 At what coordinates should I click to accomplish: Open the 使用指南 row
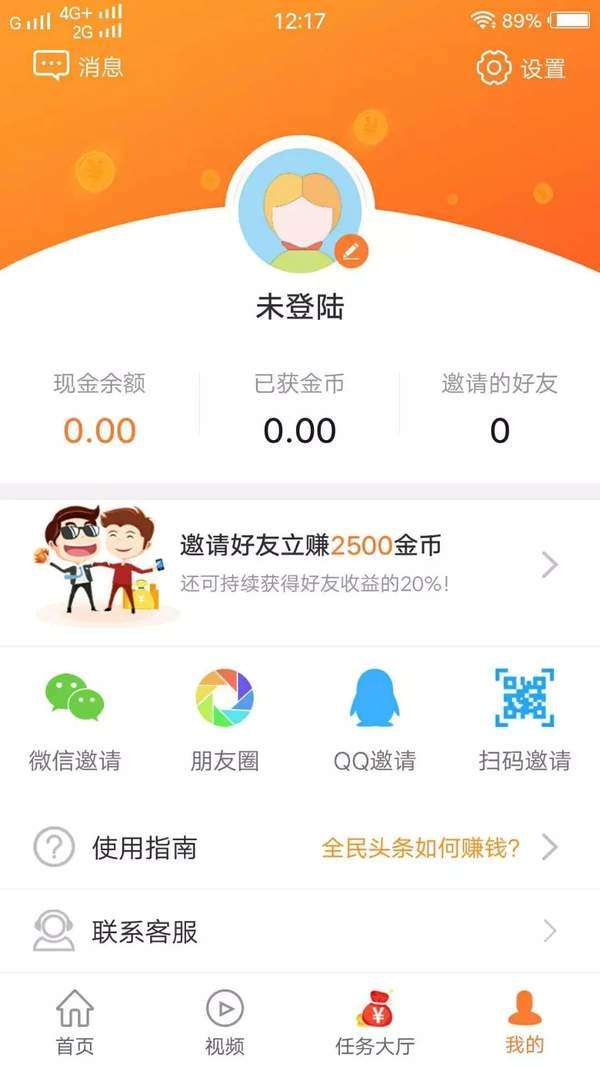(300, 848)
